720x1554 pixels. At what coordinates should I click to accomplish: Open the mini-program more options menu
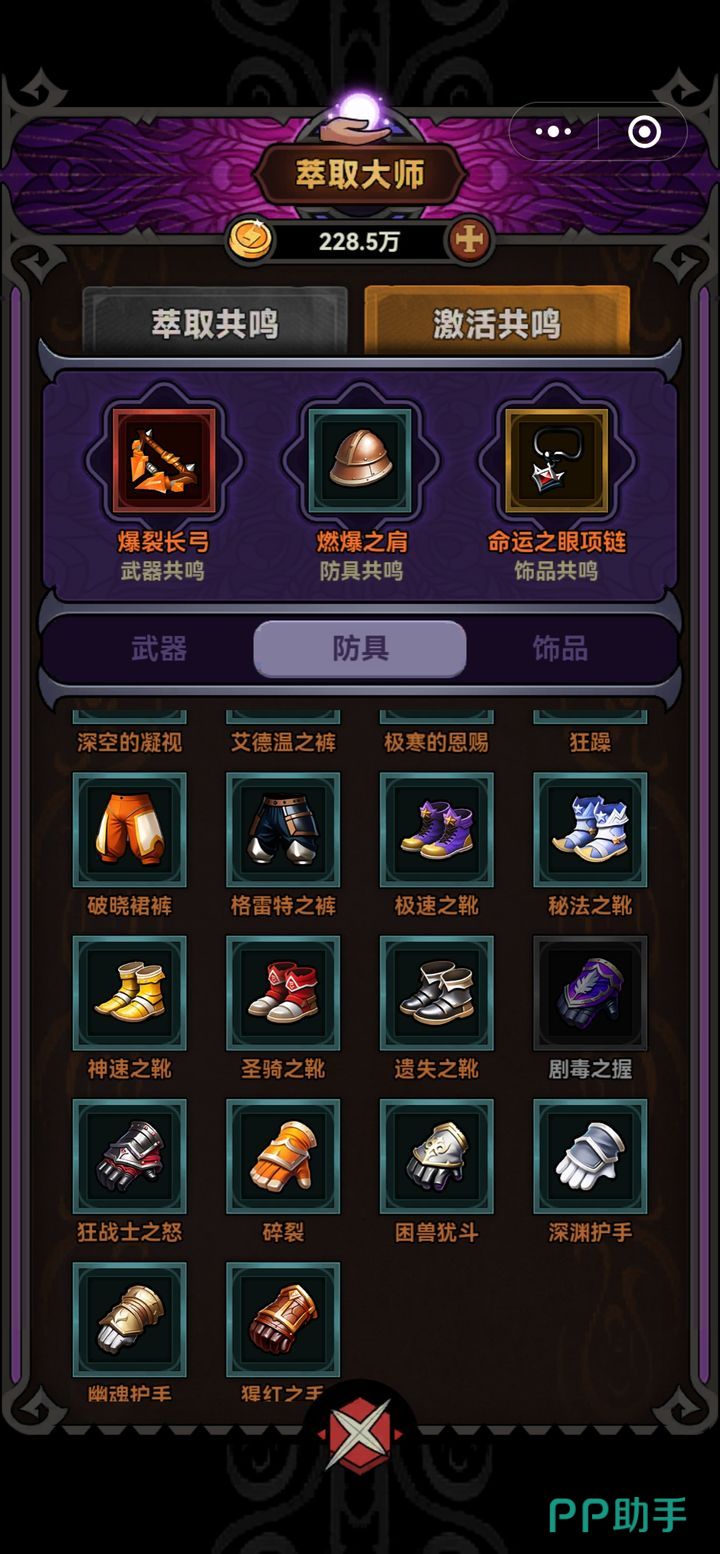coord(554,131)
